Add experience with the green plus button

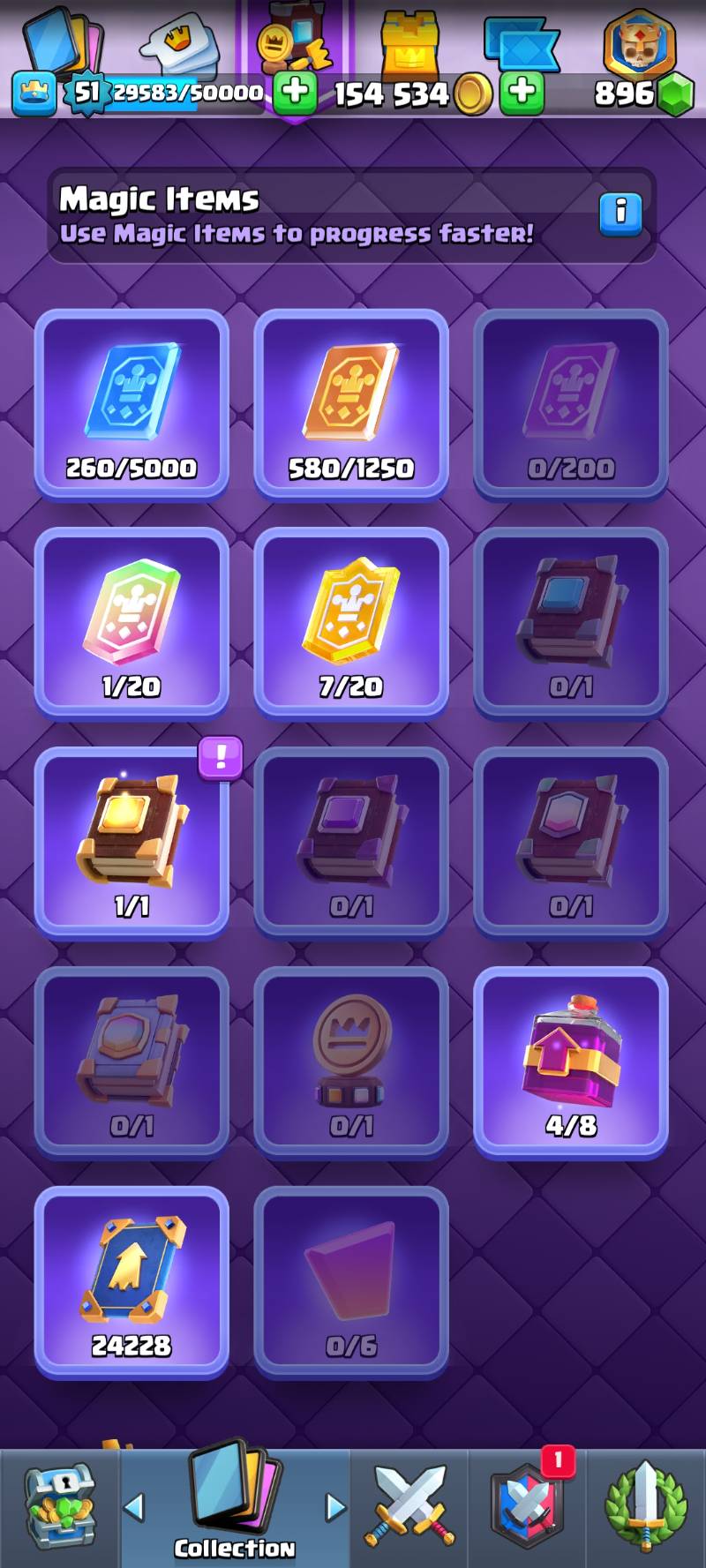pos(295,92)
